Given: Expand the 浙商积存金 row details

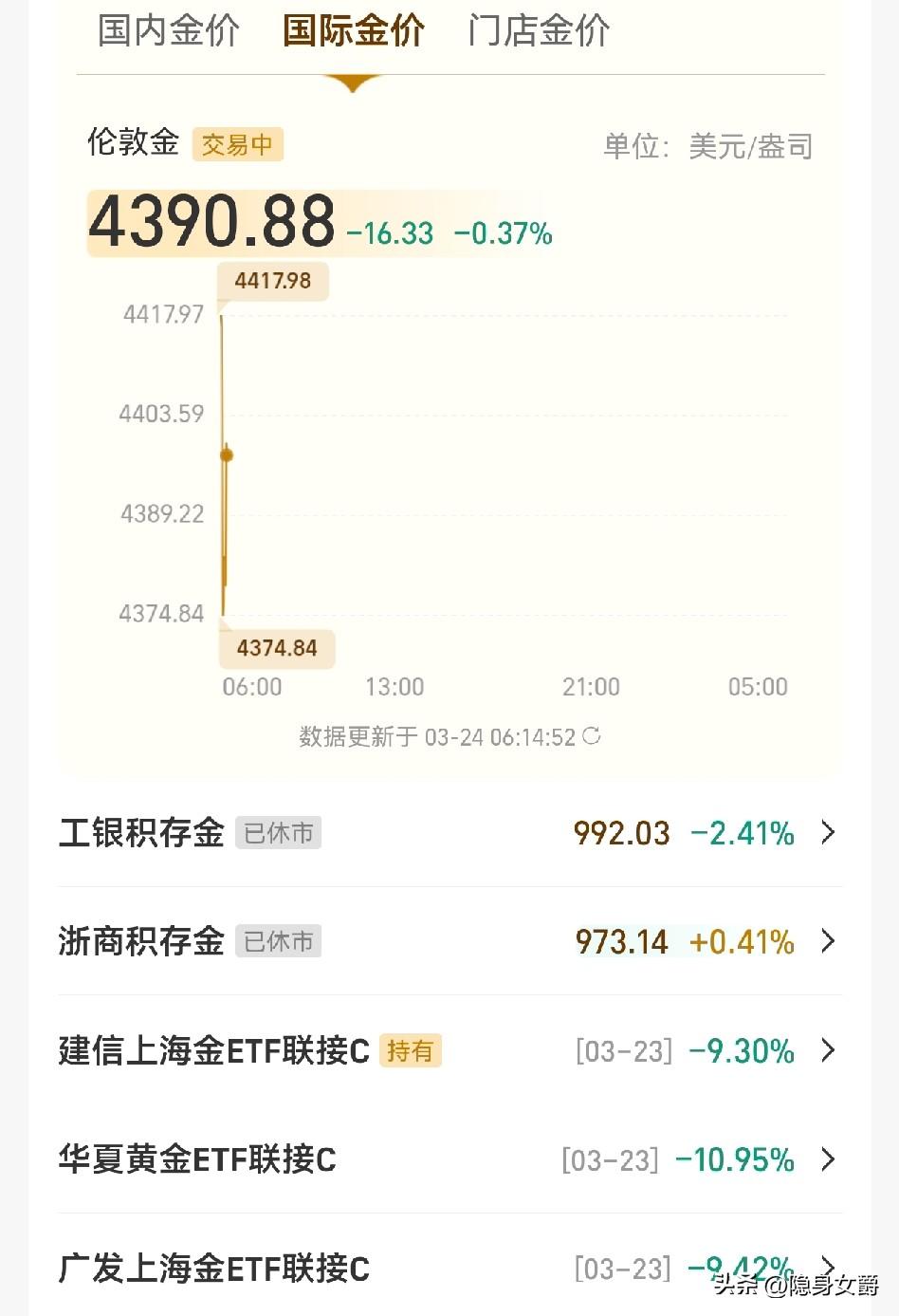Looking at the screenshot, I should (x=829, y=941).
